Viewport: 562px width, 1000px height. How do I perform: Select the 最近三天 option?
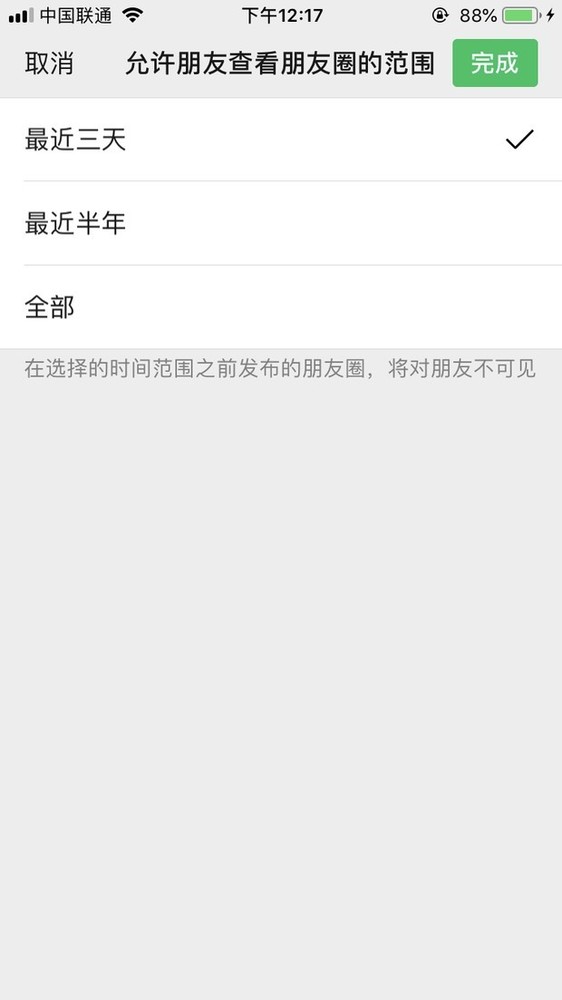point(281,140)
